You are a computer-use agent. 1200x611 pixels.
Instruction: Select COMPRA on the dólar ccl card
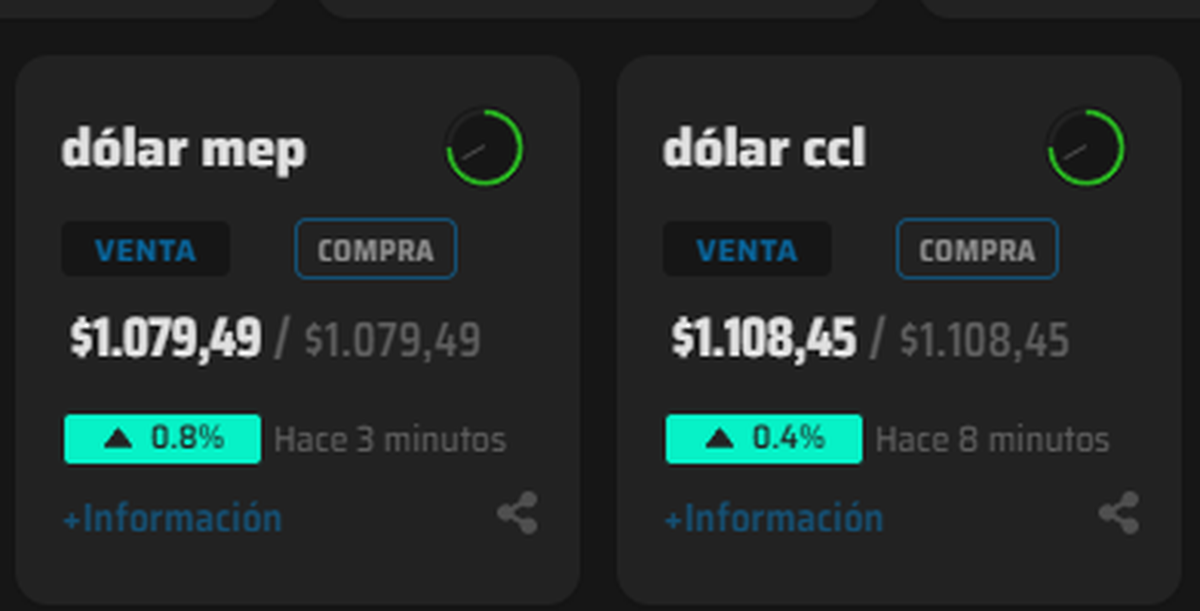point(977,250)
